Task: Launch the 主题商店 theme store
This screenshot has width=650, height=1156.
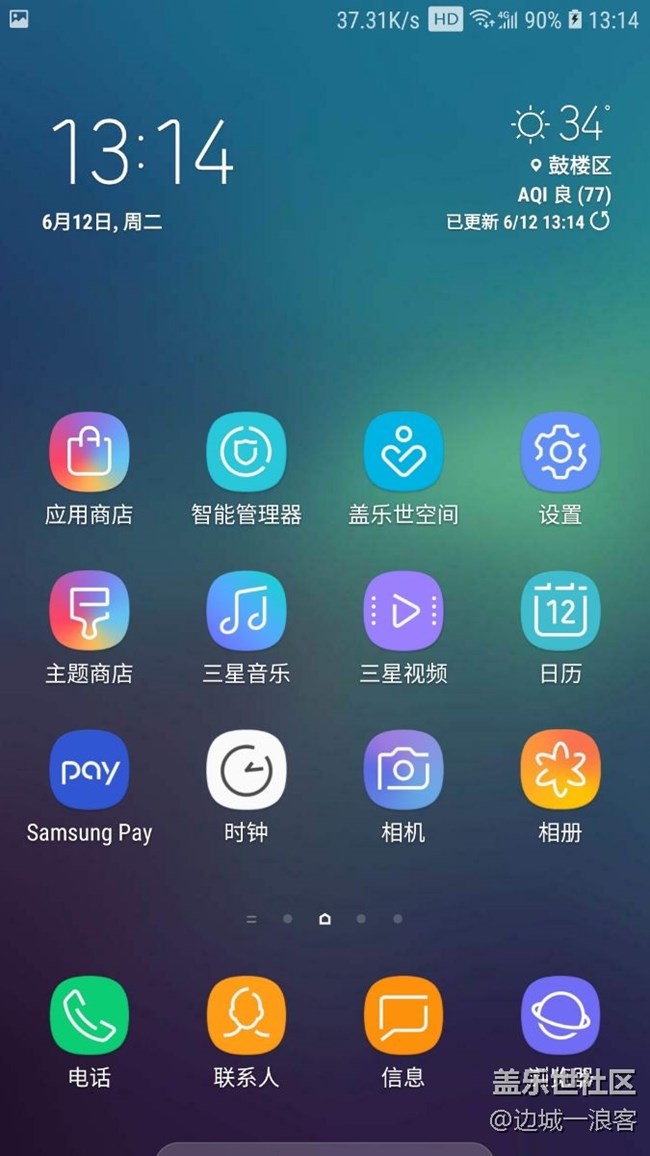Action: [89, 611]
